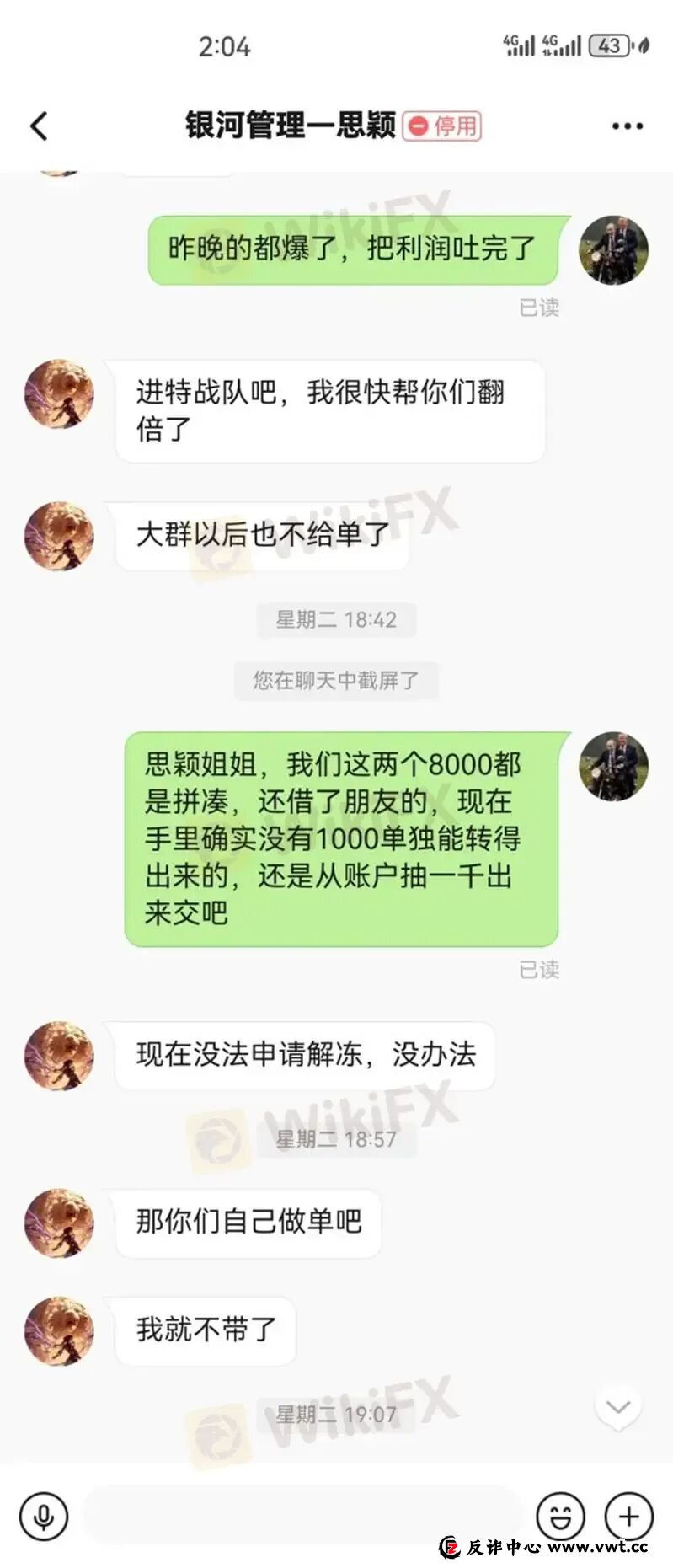Viewport: 673px width, 1568px height.
Task: Tap your own avatar next to green message
Action: point(614,249)
